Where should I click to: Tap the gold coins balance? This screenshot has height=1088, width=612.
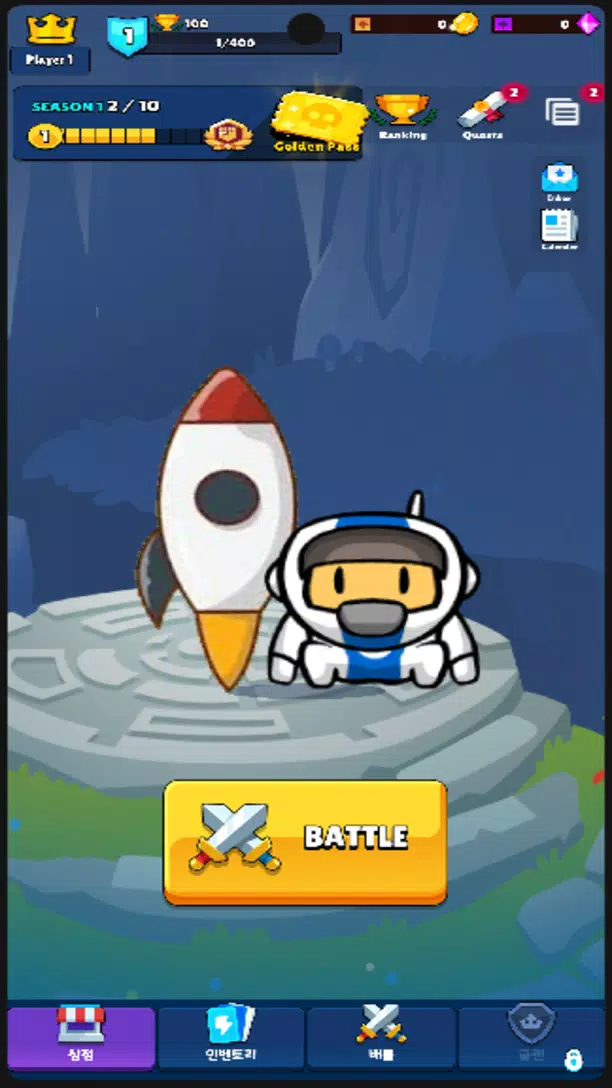[415, 24]
